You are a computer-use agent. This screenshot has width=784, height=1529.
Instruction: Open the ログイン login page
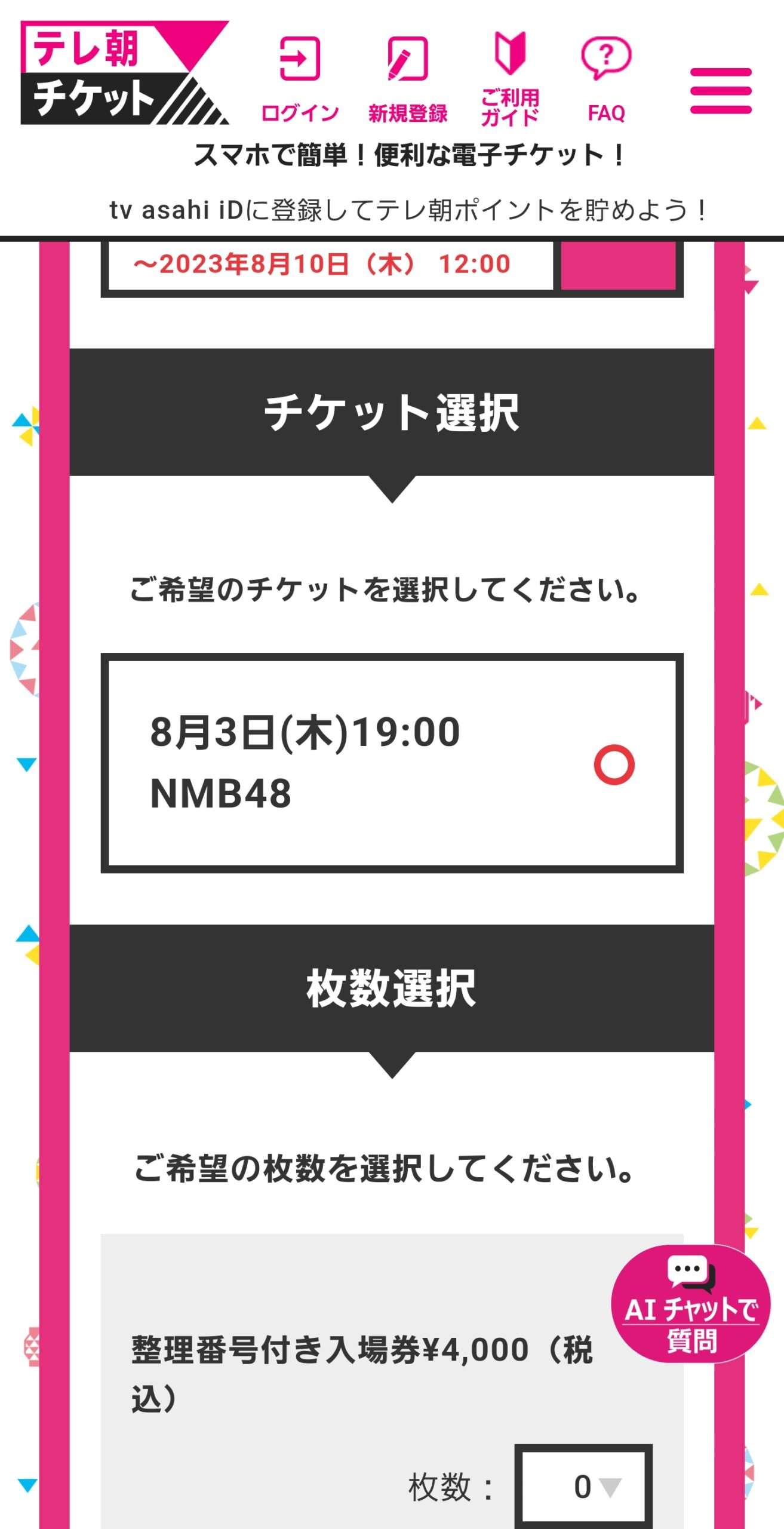[300, 78]
